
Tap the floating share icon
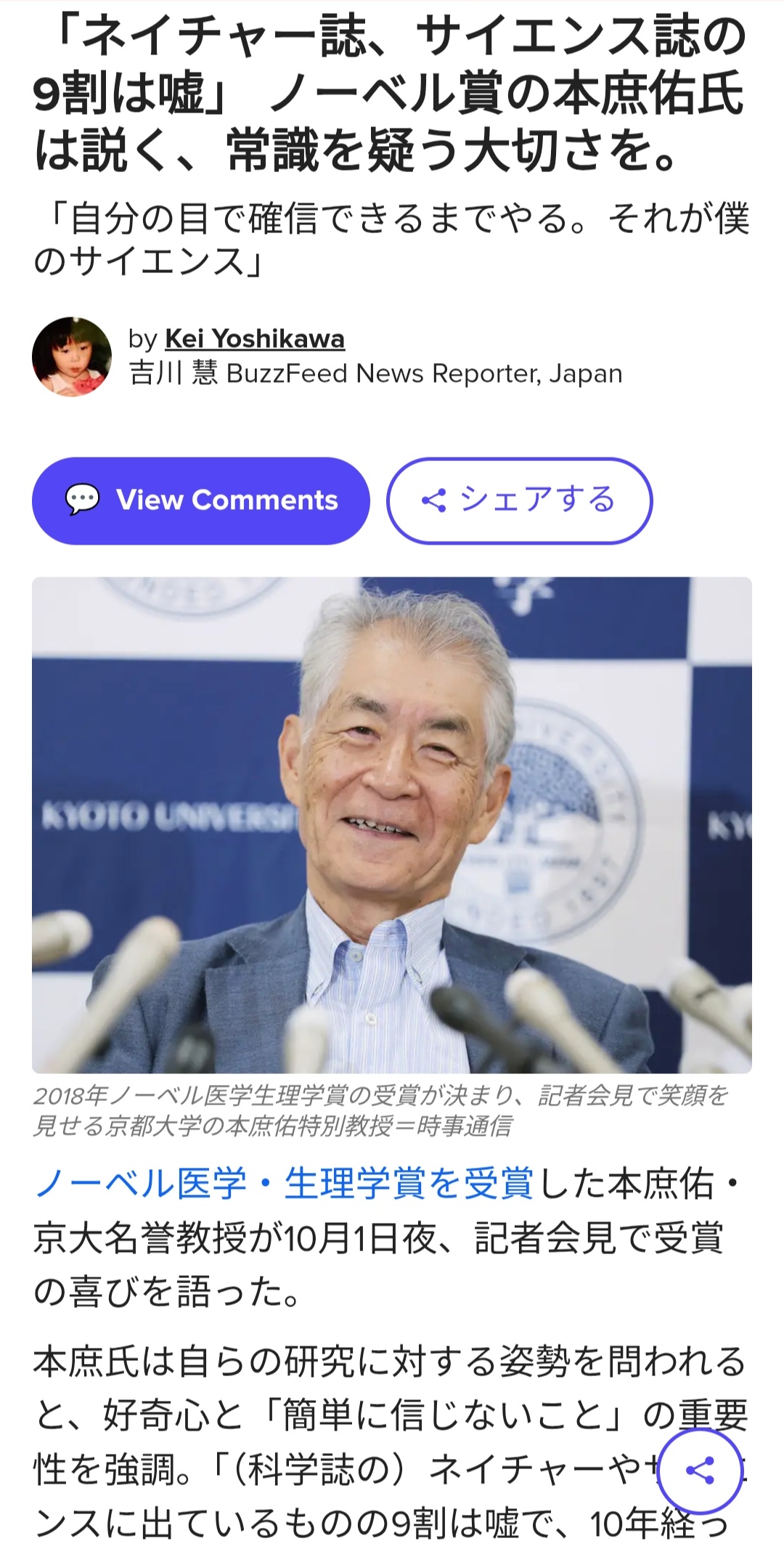pyautogui.click(x=700, y=1471)
